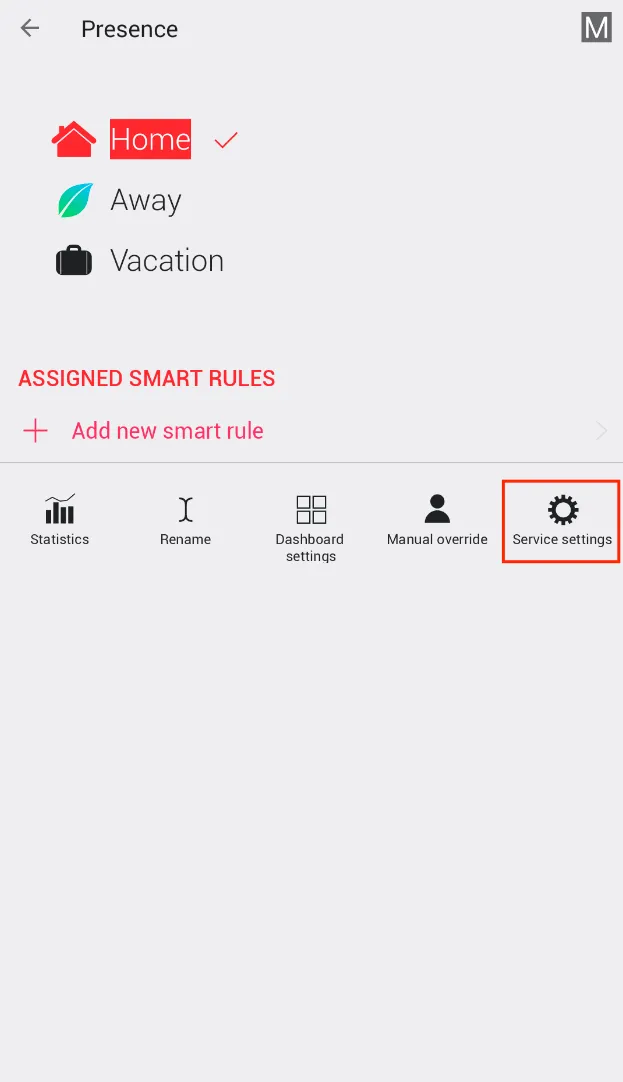
Task: Open Service settings
Action: (x=562, y=521)
